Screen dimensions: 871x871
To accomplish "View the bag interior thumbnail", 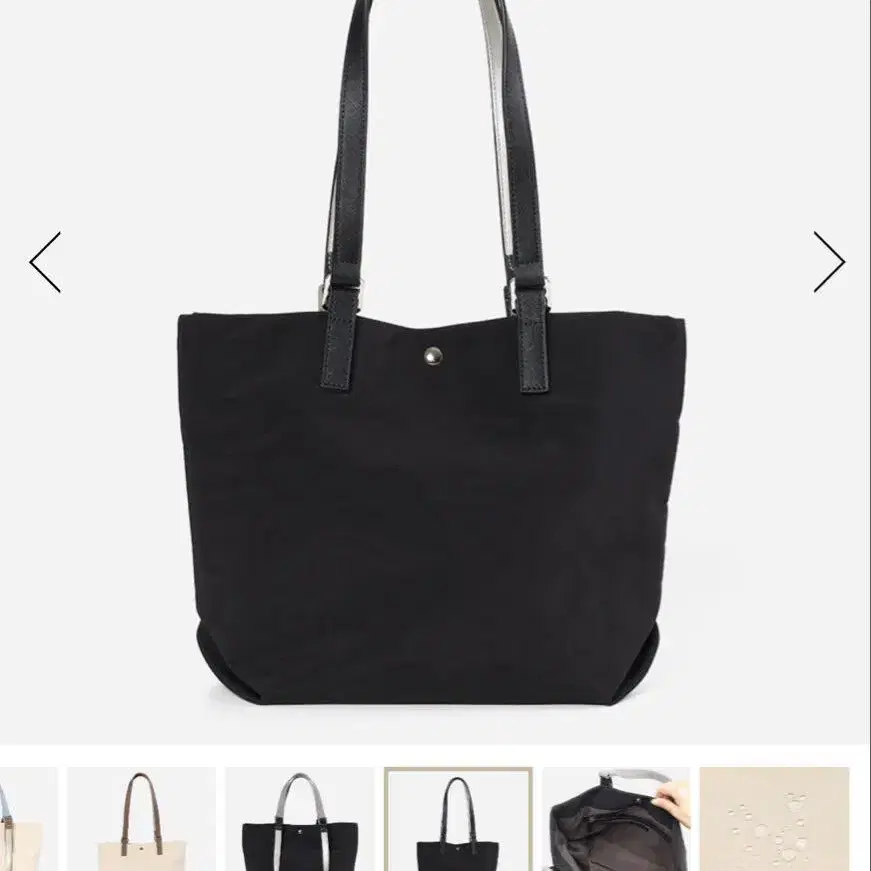I will (x=616, y=819).
